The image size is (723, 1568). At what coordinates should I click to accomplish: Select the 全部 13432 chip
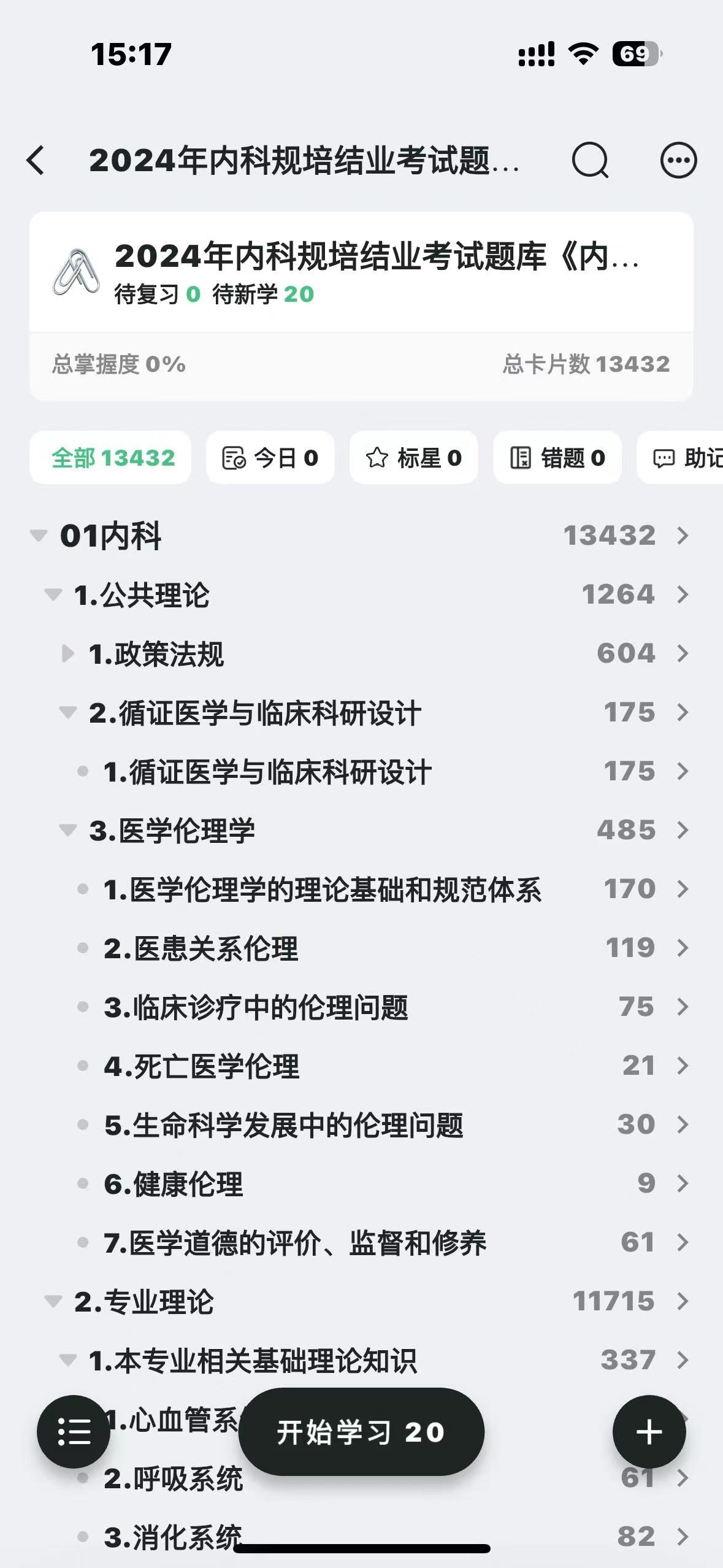pyautogui.click(x=110, y=458)
